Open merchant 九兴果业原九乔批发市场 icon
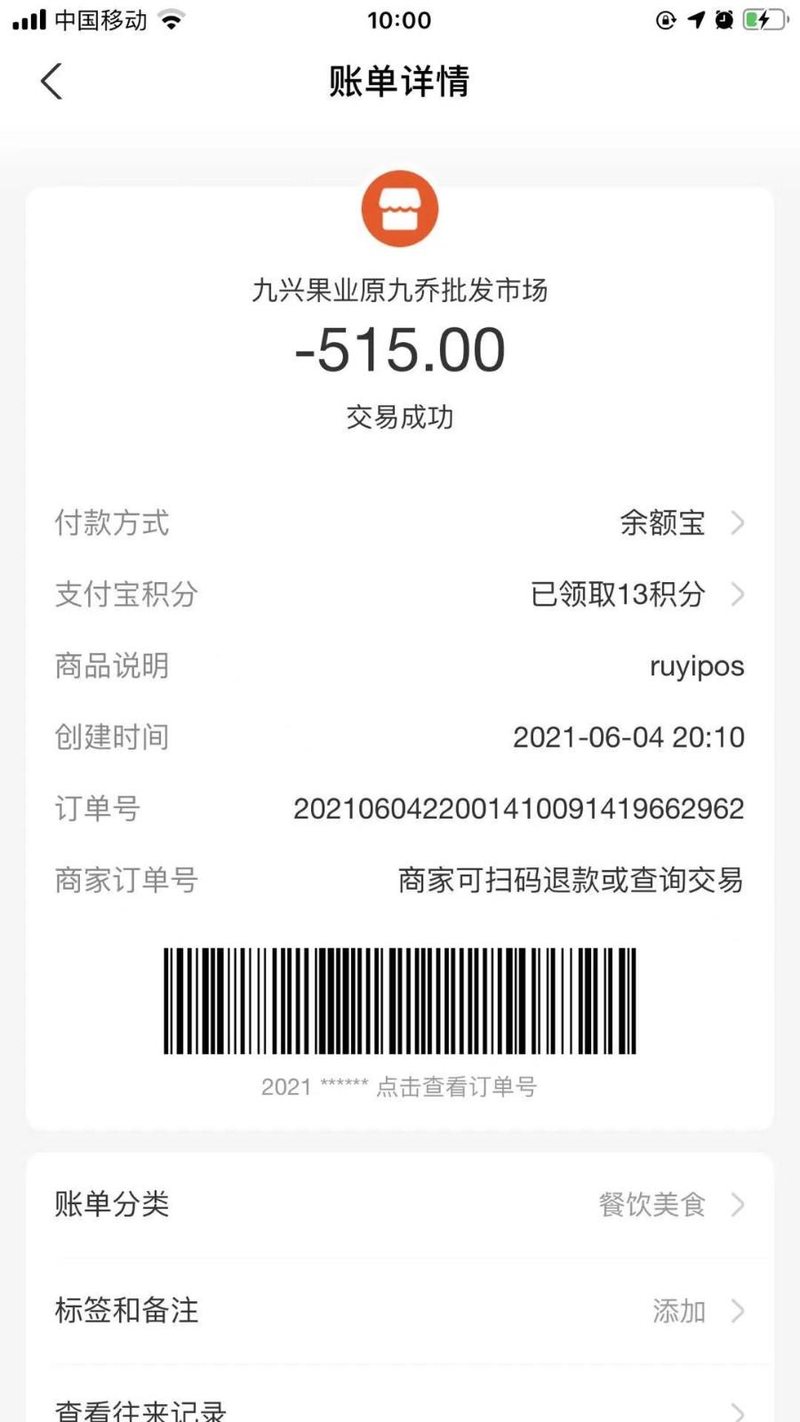The image size is (800, 1422). 400,209
